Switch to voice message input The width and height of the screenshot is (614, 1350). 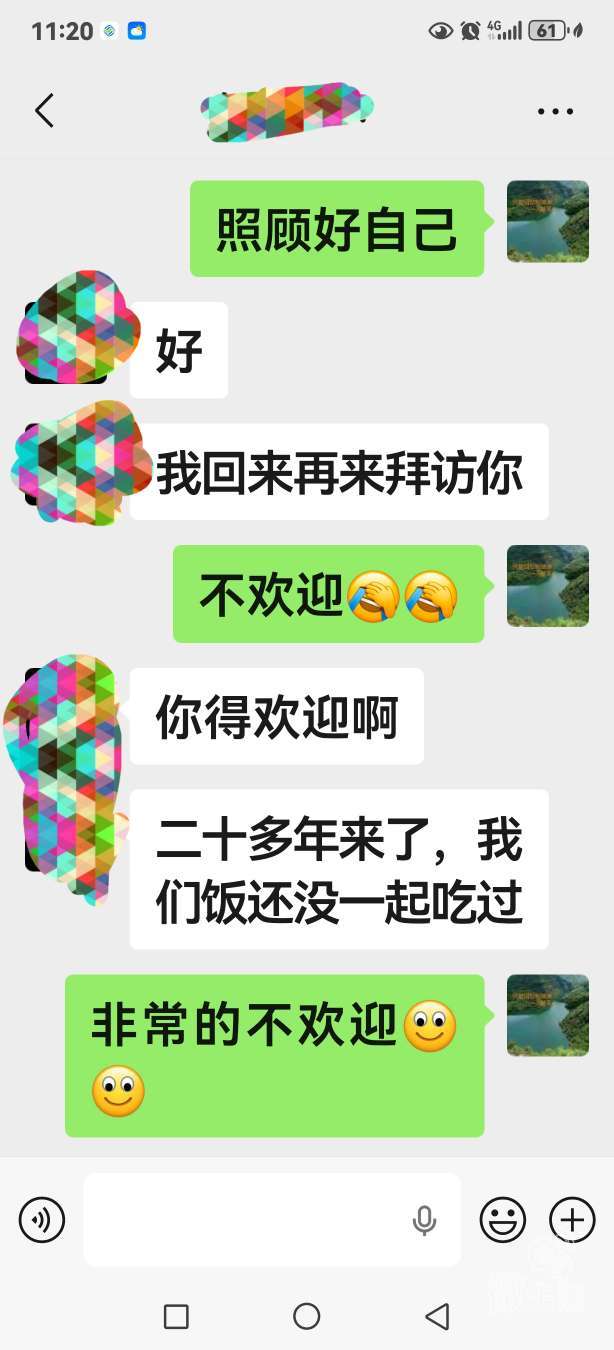click(42, 1220)
